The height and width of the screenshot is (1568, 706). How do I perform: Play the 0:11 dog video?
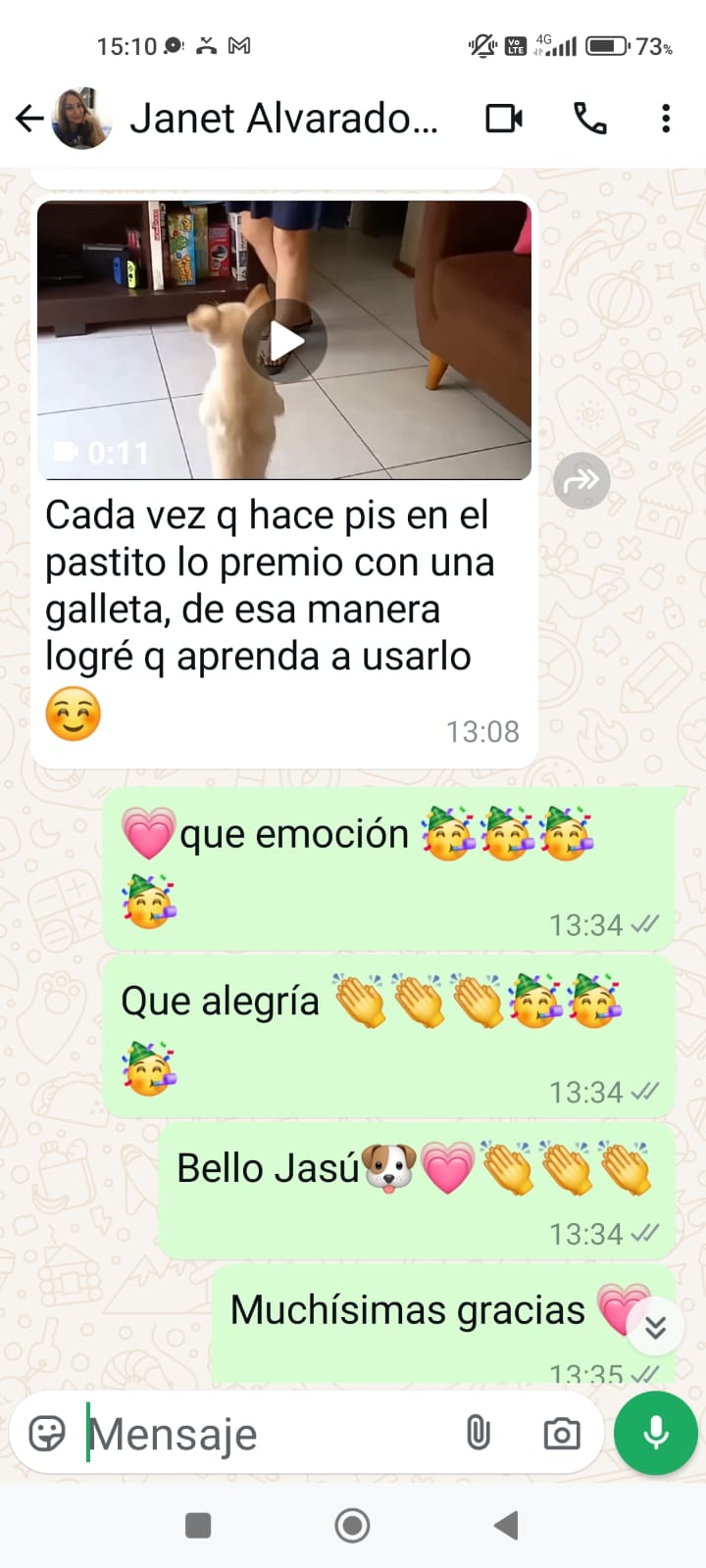[x=284, y=341]
